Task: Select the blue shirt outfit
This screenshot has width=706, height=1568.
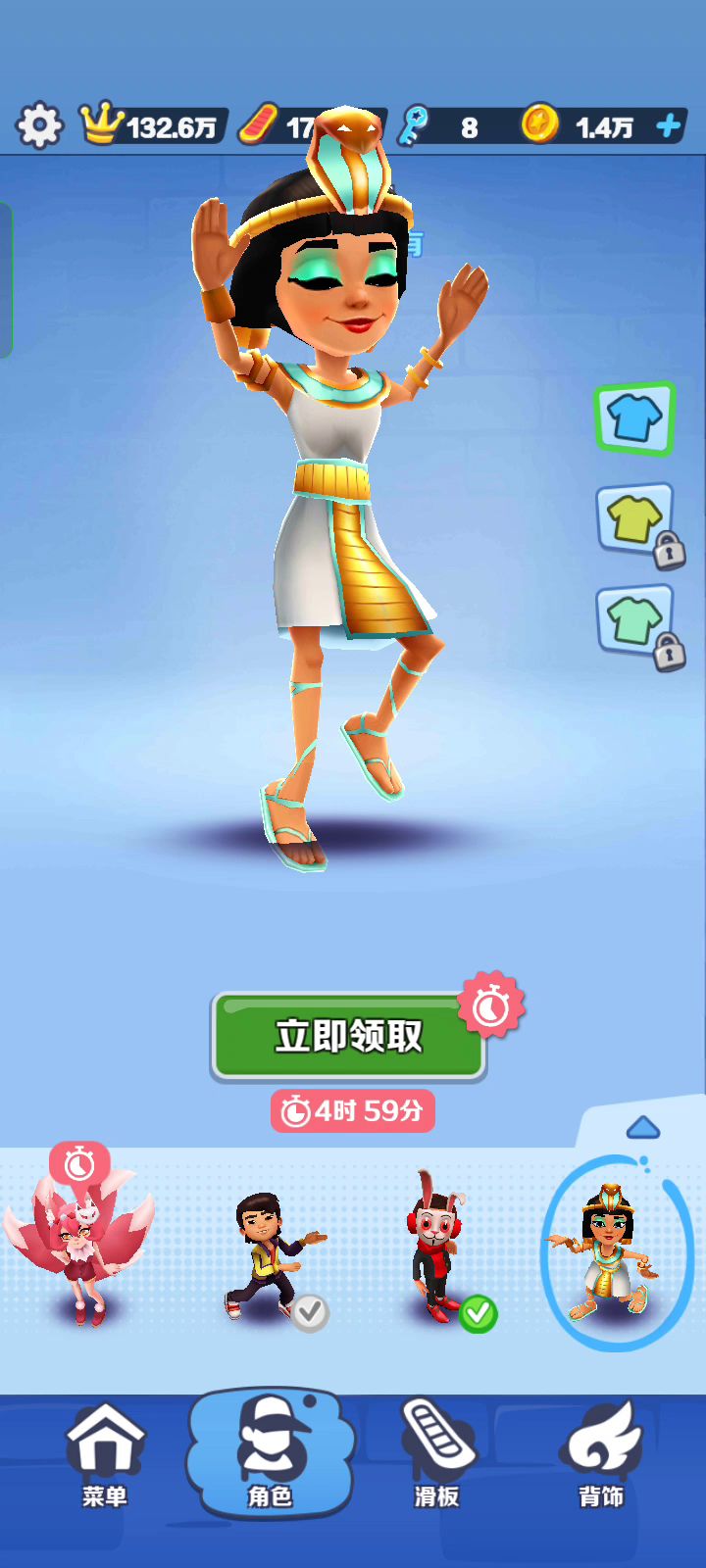Action: tap(634, 419)
